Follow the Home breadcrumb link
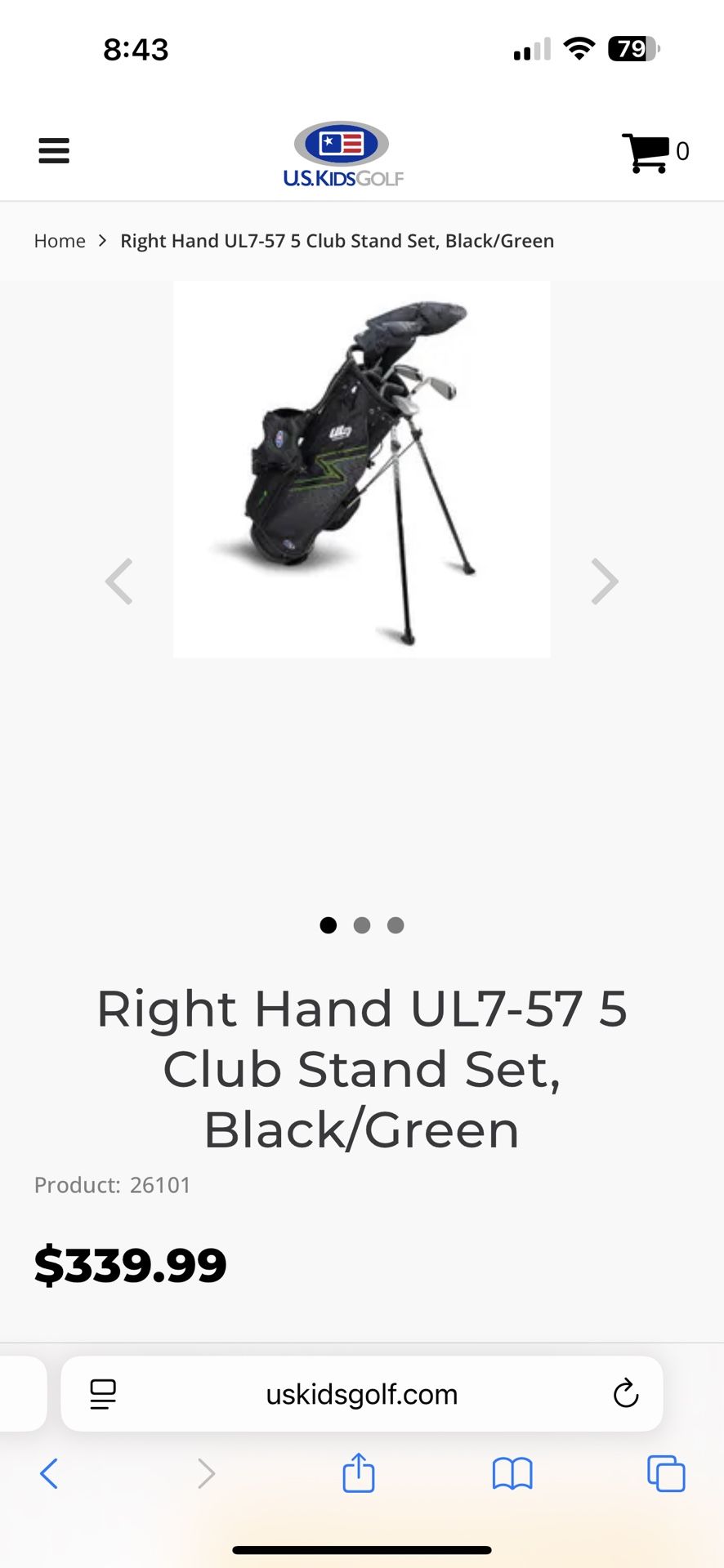 (x=60, y=241)
